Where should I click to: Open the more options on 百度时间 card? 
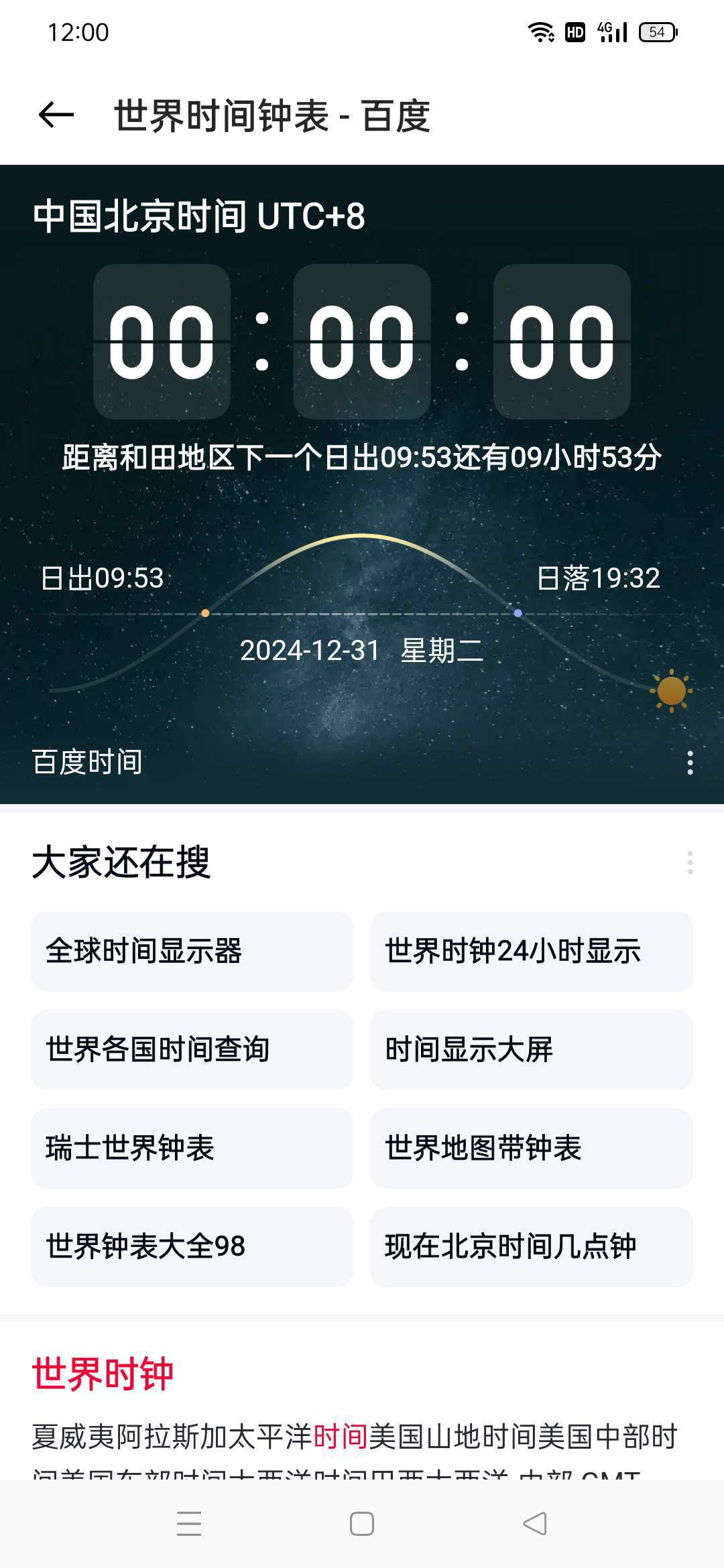(x=690, y=763)
